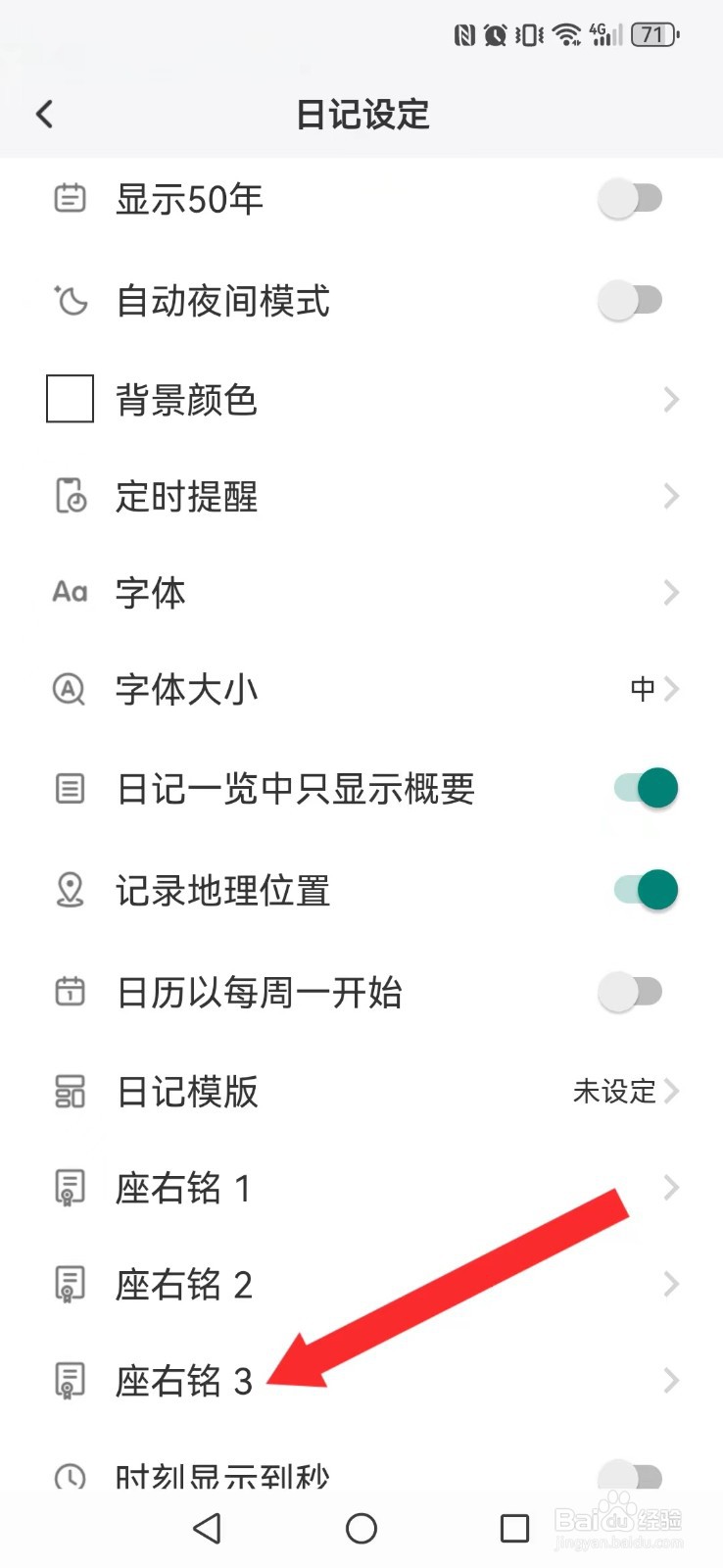Open 日记模版 setting
Viewport: 723px width, 1568px height.
click(361, 1091)
